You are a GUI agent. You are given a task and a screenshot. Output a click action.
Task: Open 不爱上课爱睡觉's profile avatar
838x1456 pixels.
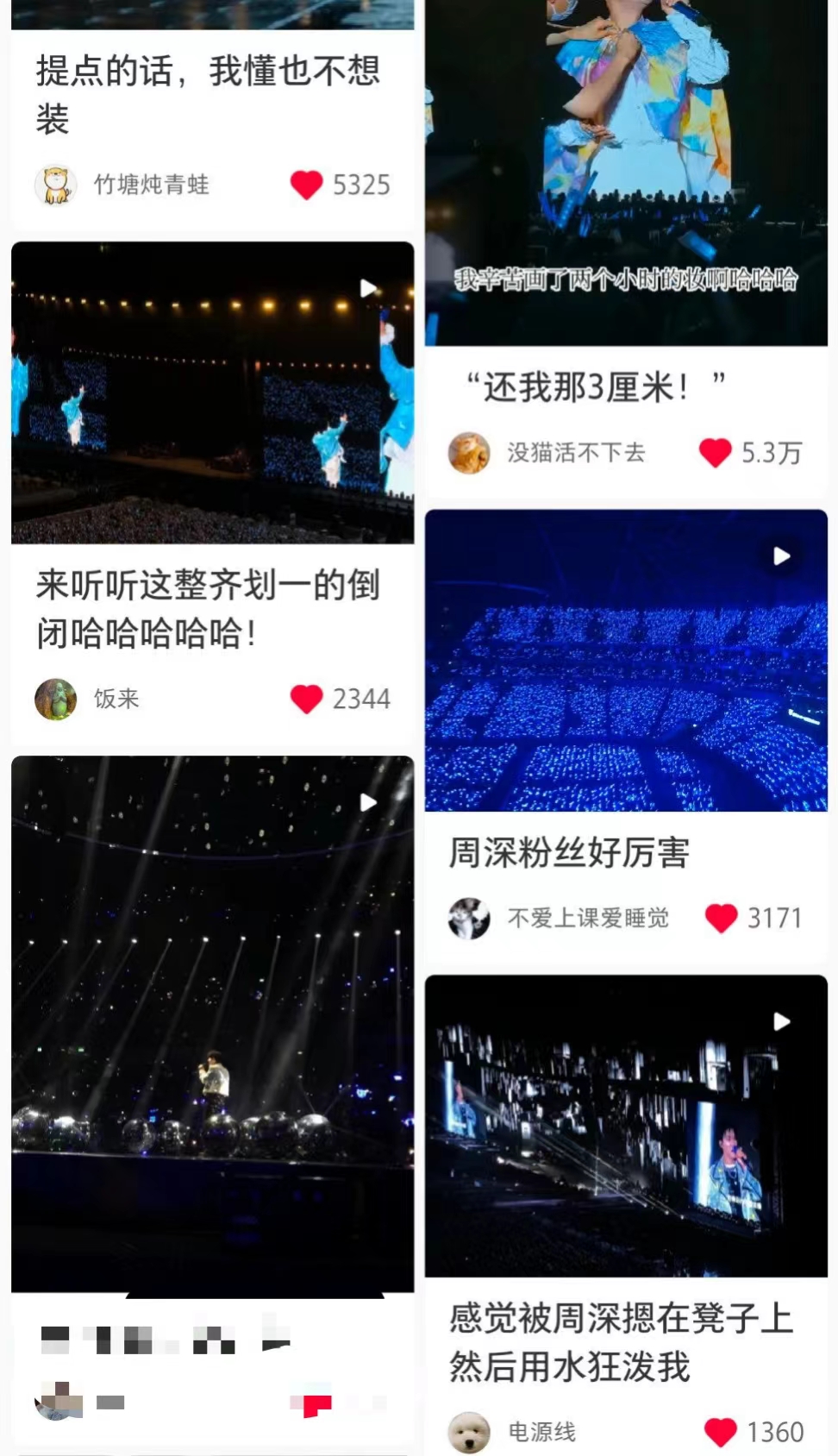[469, 919]
